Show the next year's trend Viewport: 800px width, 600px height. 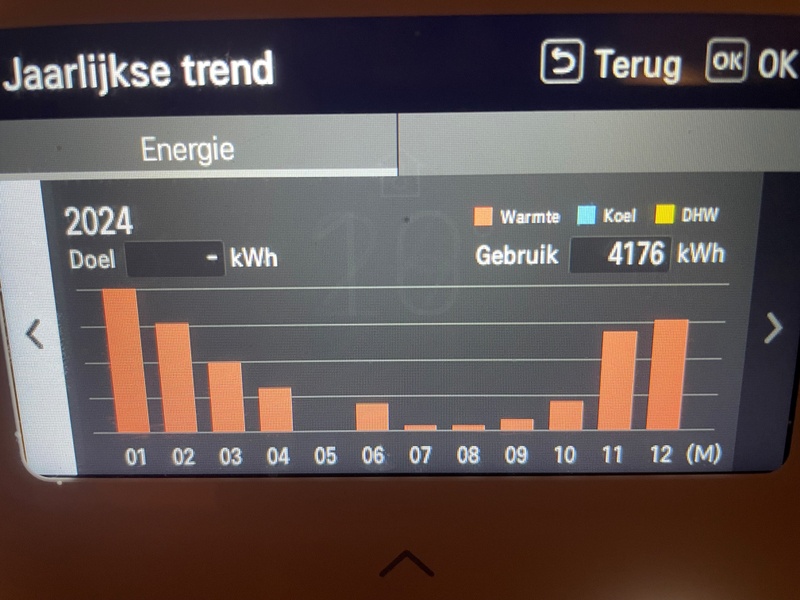click(x=773, y=328)
